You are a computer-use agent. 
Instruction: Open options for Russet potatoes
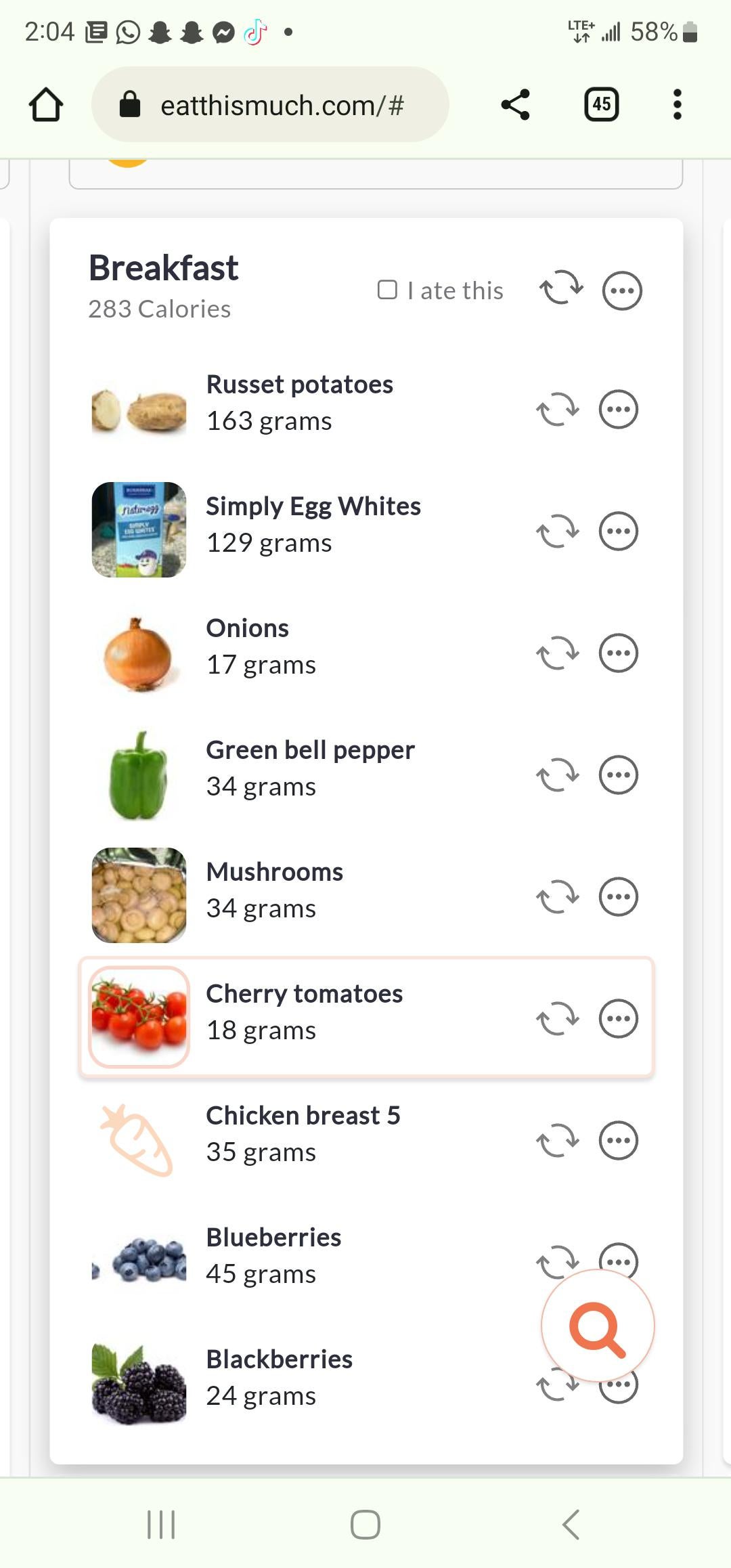tap(619, 410)
